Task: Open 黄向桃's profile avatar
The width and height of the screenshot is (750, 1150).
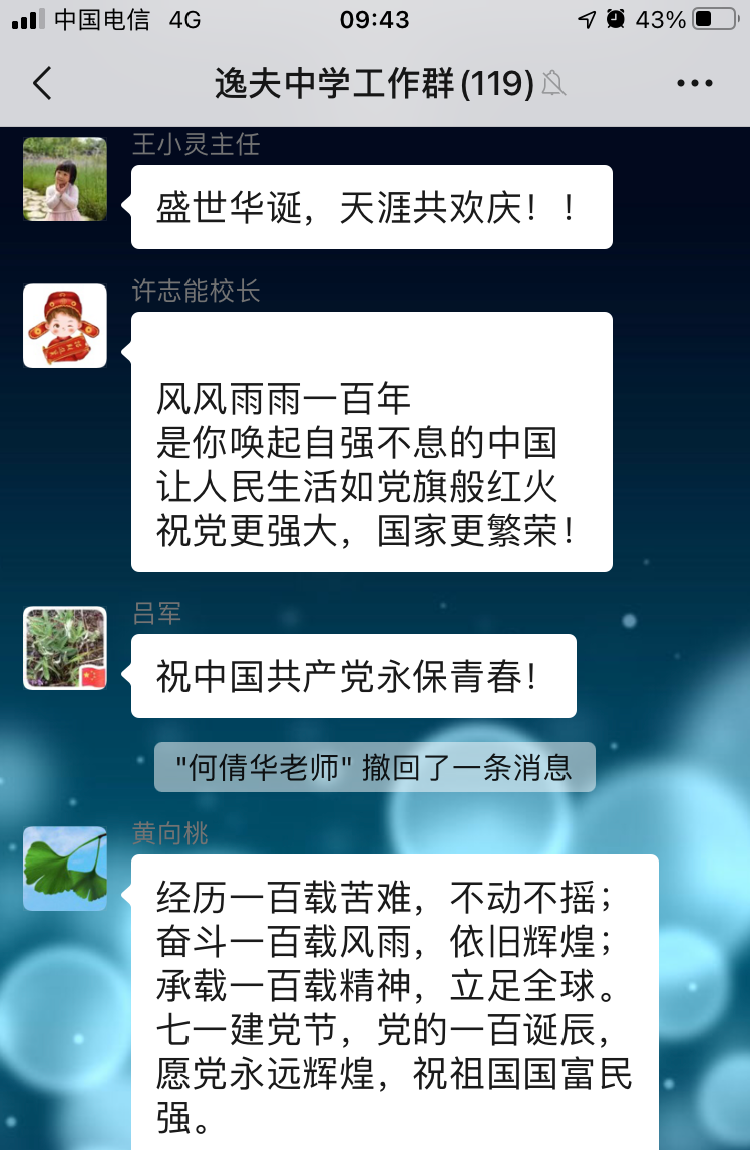Action: tap(65, 868)
